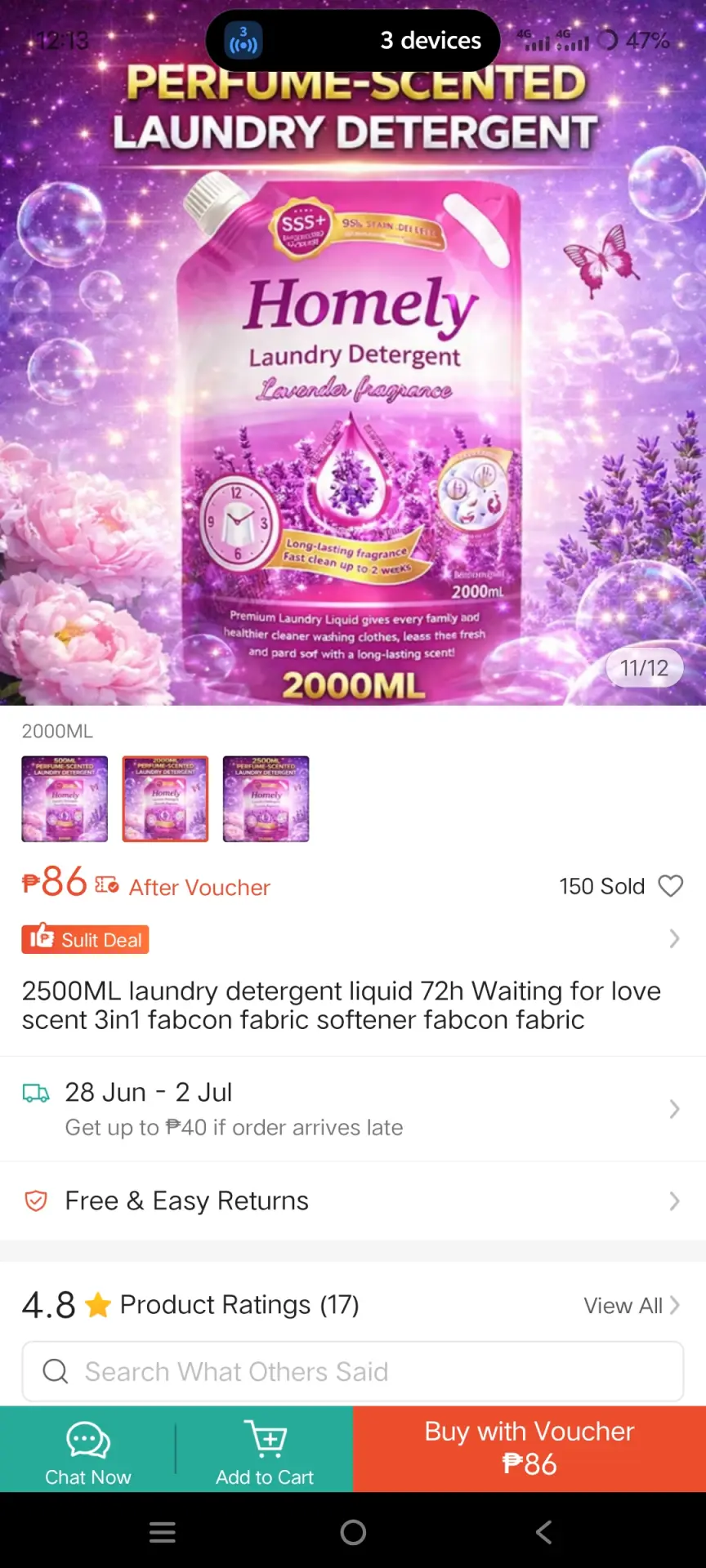Chat Now with the seller
This screenshot has height=1568, width=706.
coord(88,1450)
